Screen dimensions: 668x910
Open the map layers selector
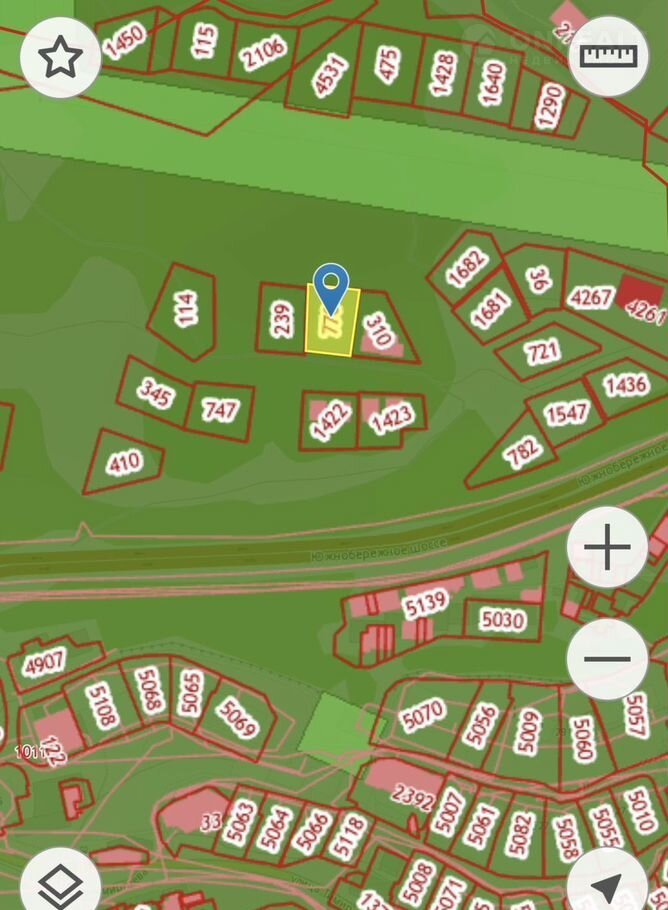point(59,884)
